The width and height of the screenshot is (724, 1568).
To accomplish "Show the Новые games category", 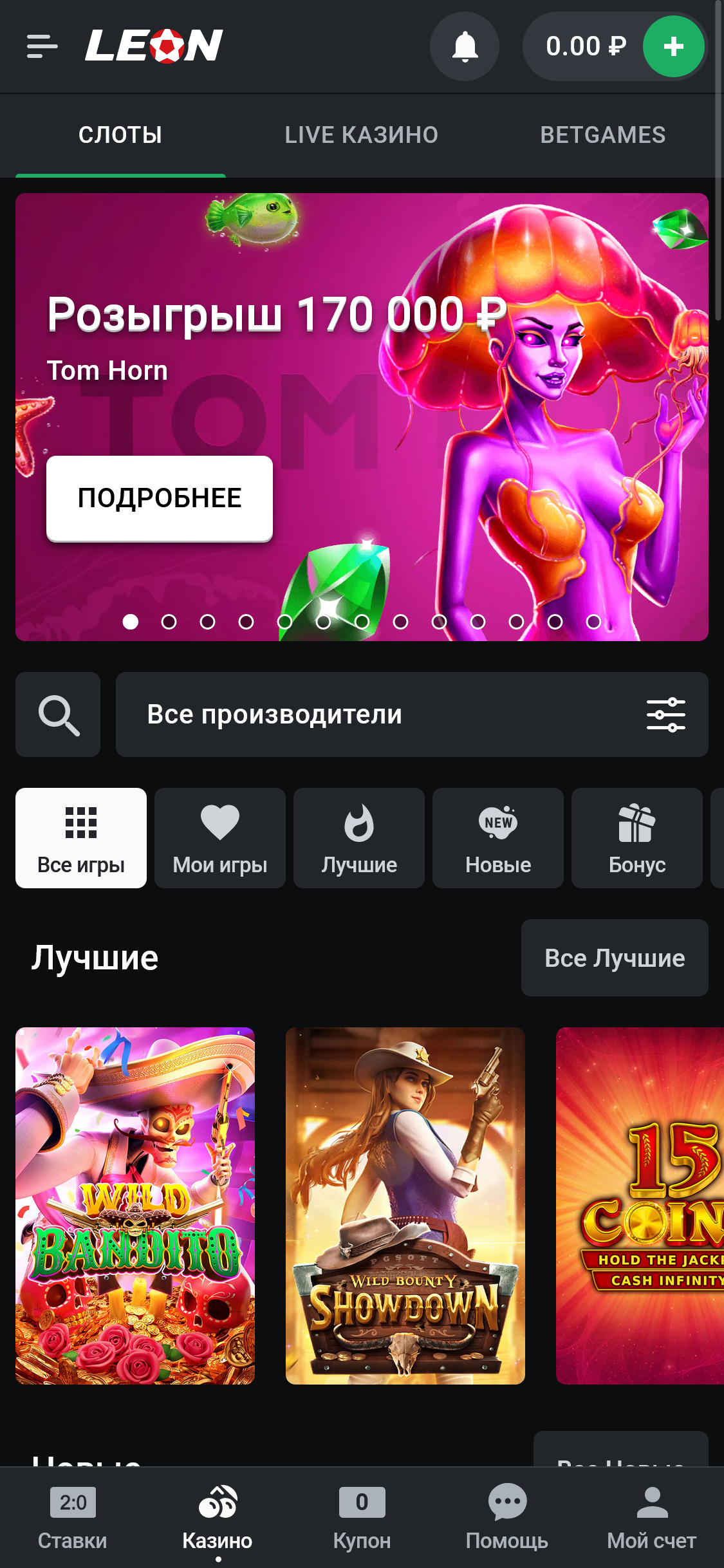I will tap(498, 838).
